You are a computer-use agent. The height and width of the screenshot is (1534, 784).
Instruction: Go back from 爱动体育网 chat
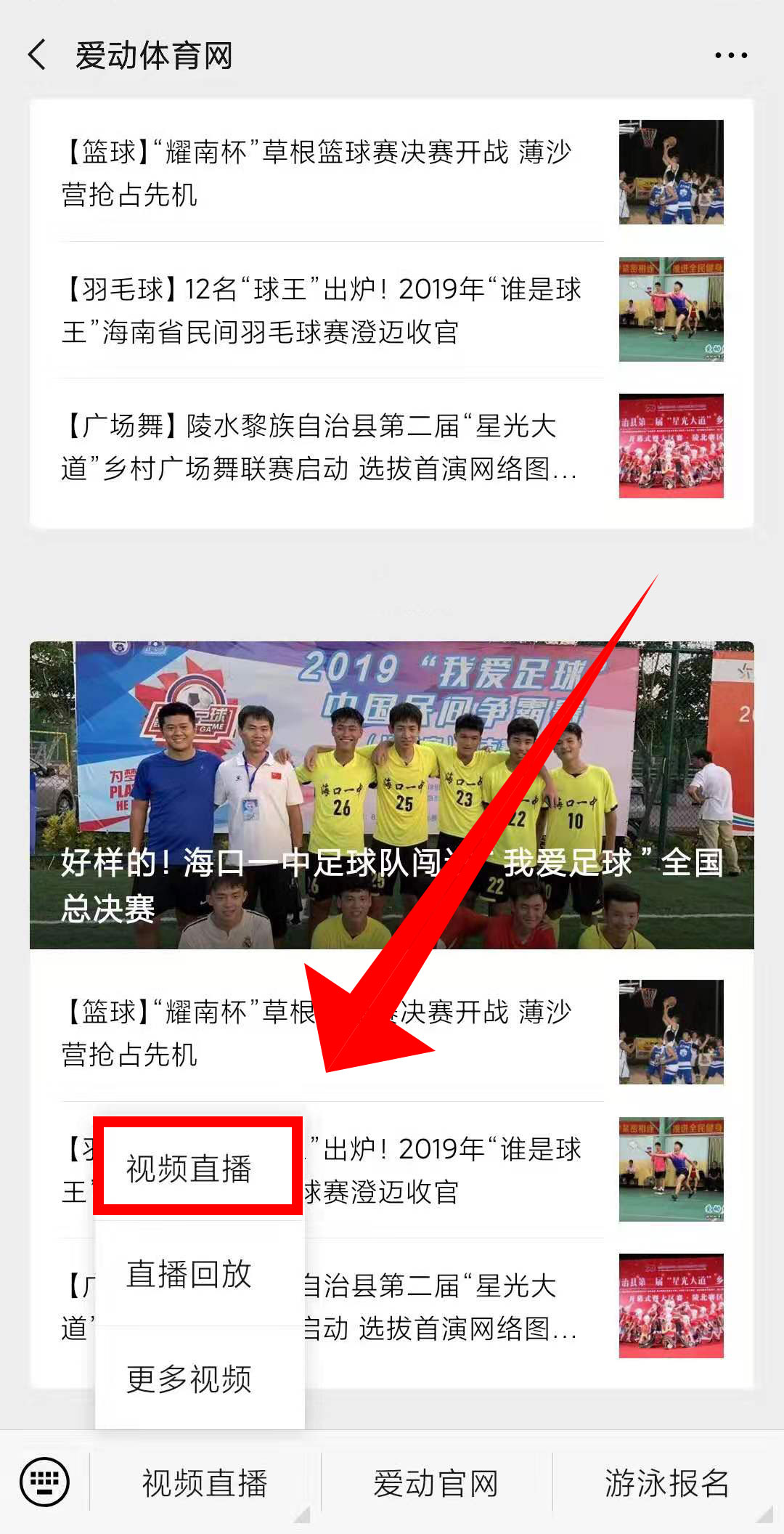[38, 55]
